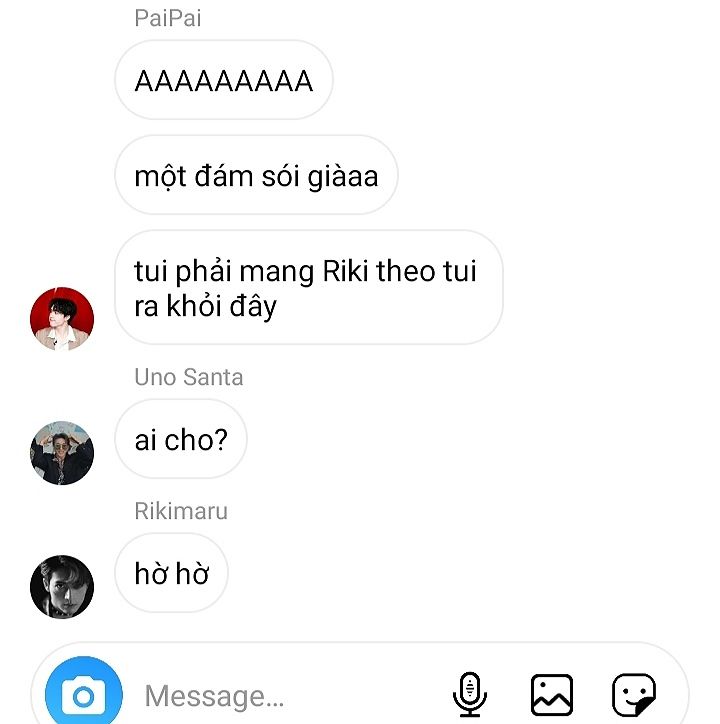Open the photo gallery picker

[x=552, y=694]
